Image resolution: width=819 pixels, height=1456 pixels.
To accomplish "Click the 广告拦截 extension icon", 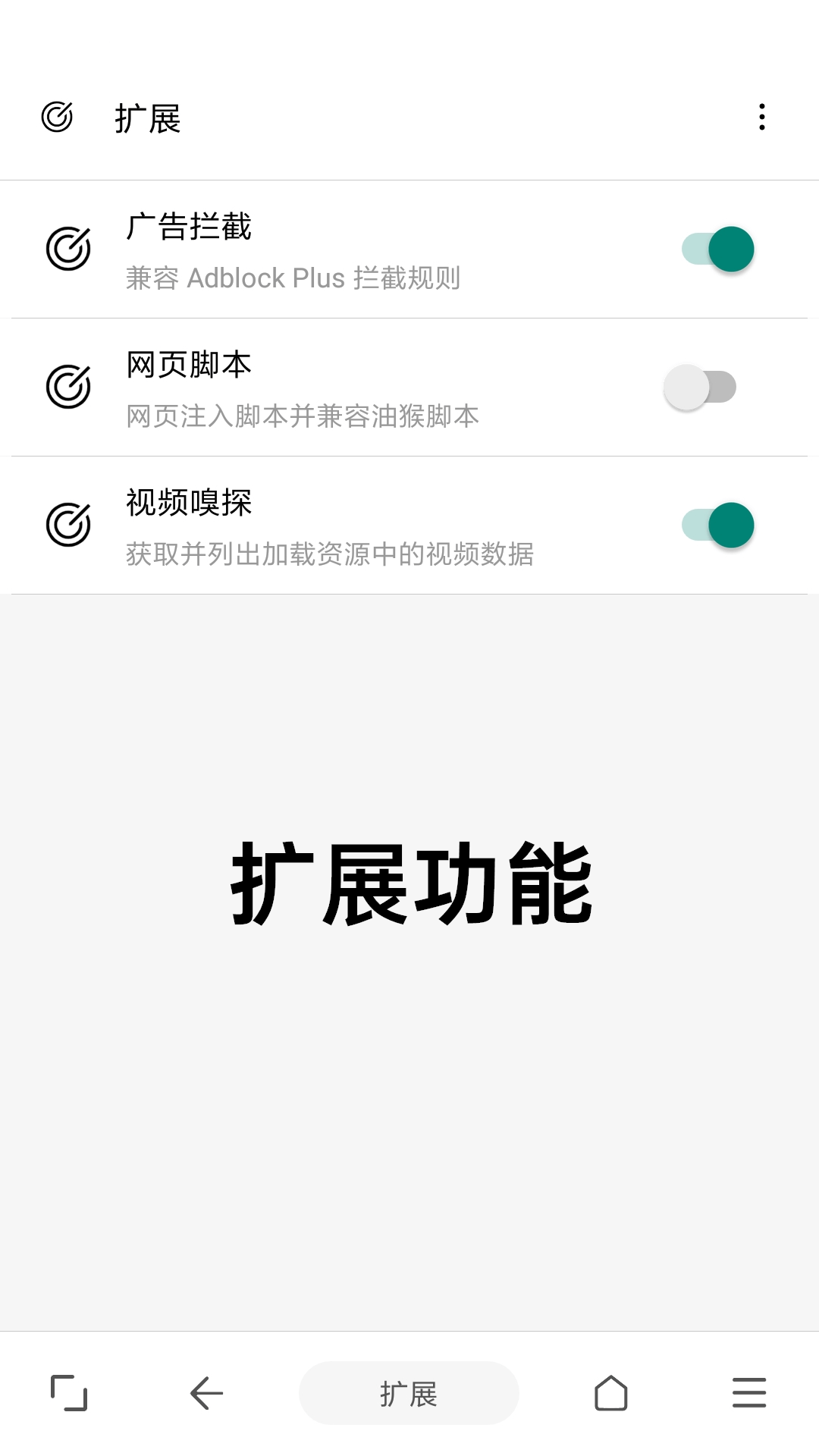I will [x=68, y=248].
